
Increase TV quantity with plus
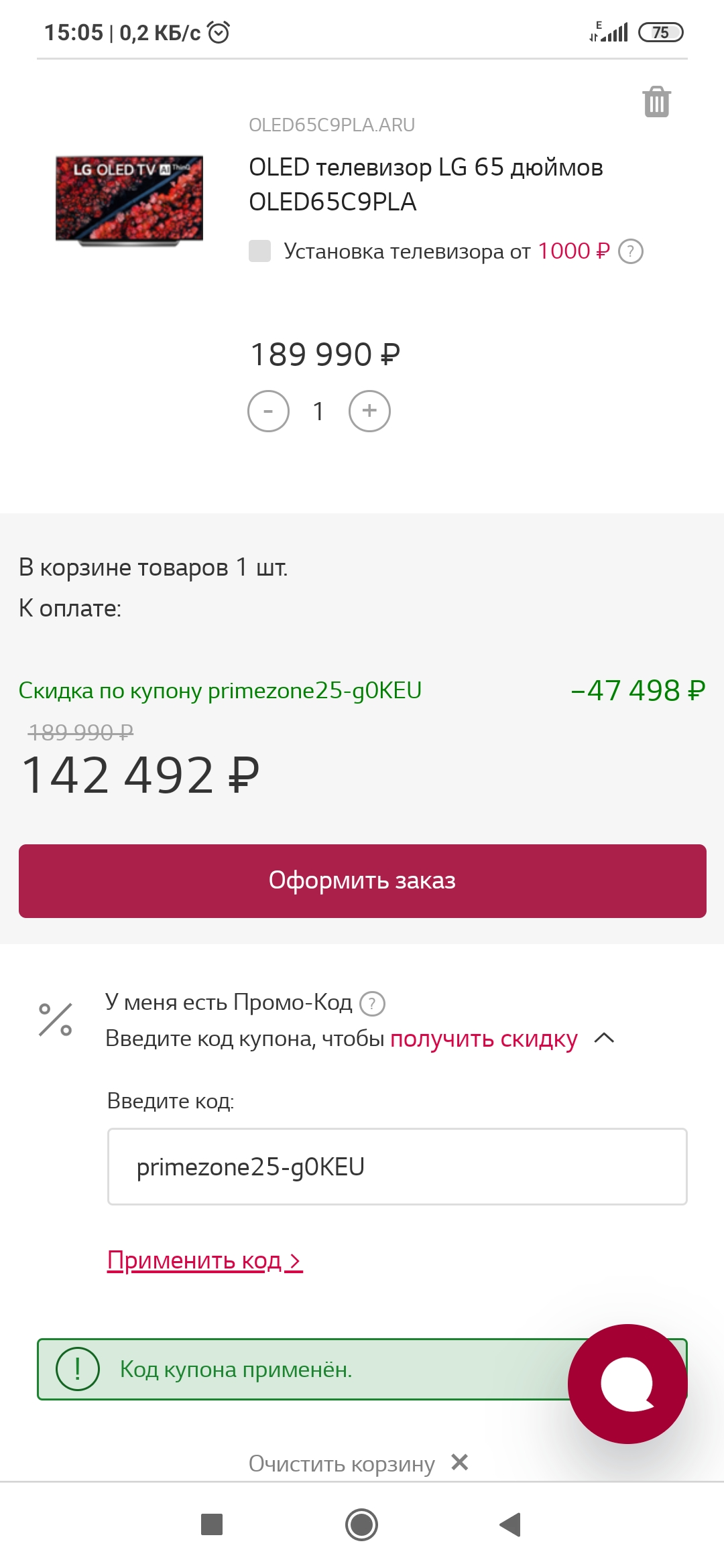pyautogui.click(x=369, y=411)
